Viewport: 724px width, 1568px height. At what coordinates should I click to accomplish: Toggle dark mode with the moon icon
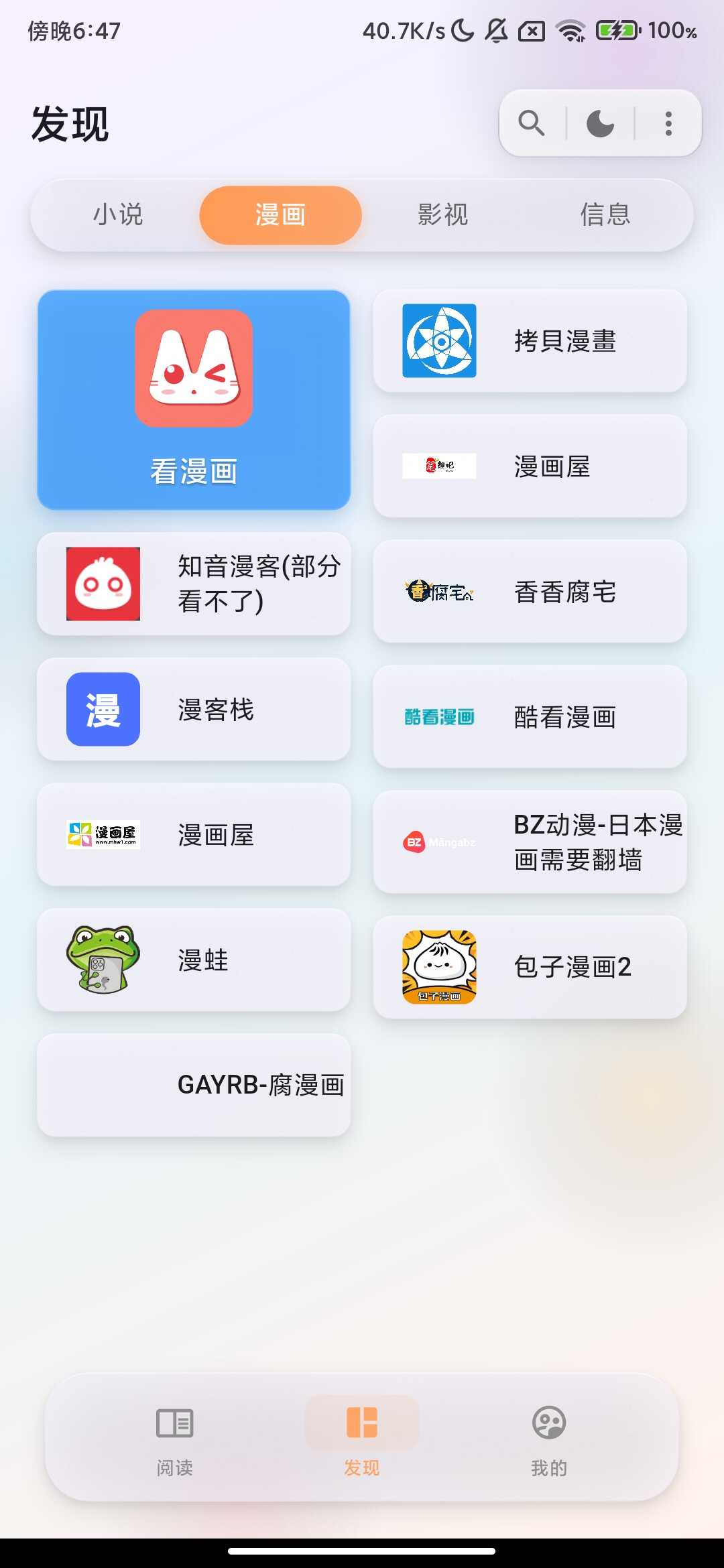coord(600,123)
